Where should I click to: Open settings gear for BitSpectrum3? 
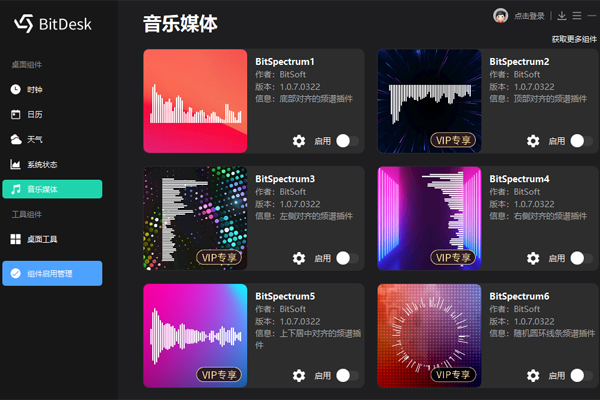299,258
